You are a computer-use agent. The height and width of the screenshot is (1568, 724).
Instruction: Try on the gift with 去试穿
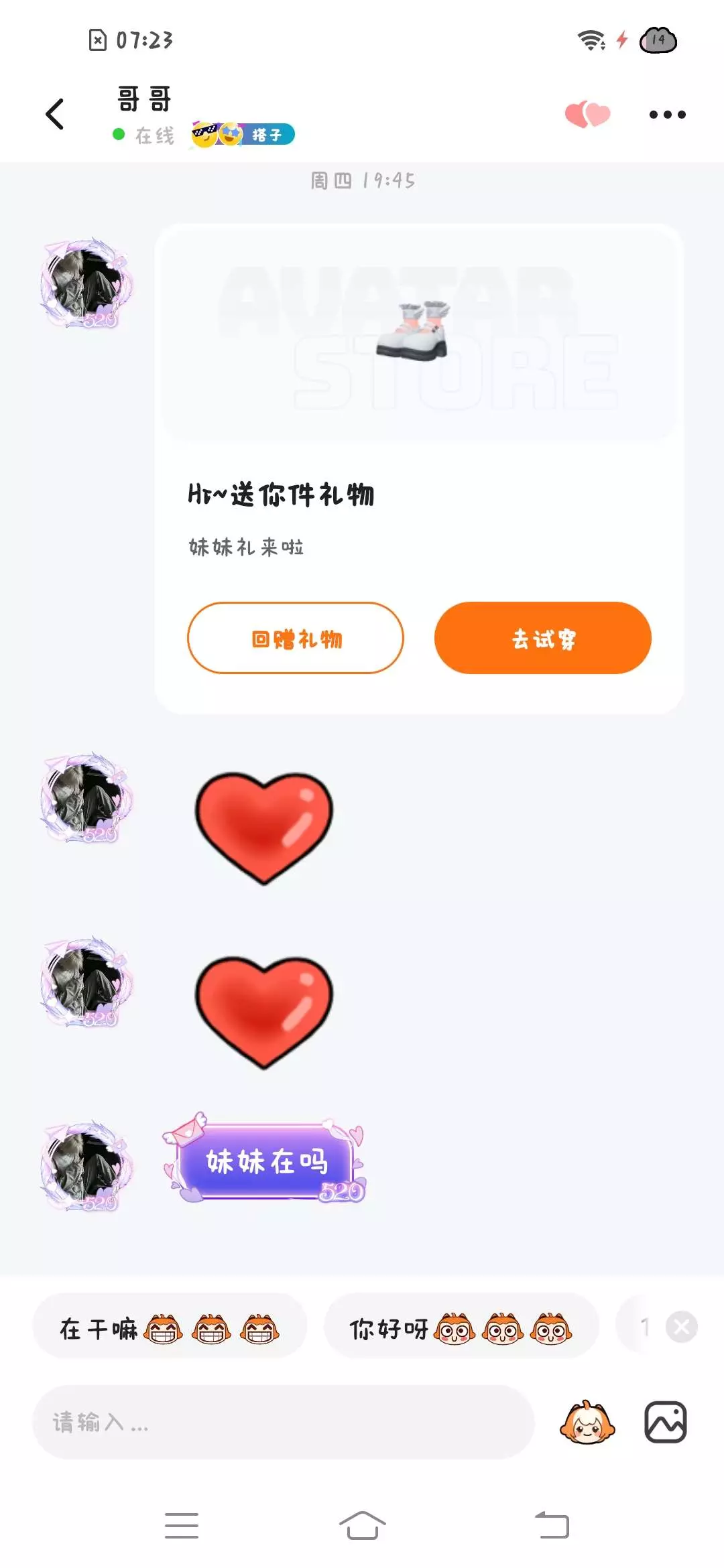[542, 638]
